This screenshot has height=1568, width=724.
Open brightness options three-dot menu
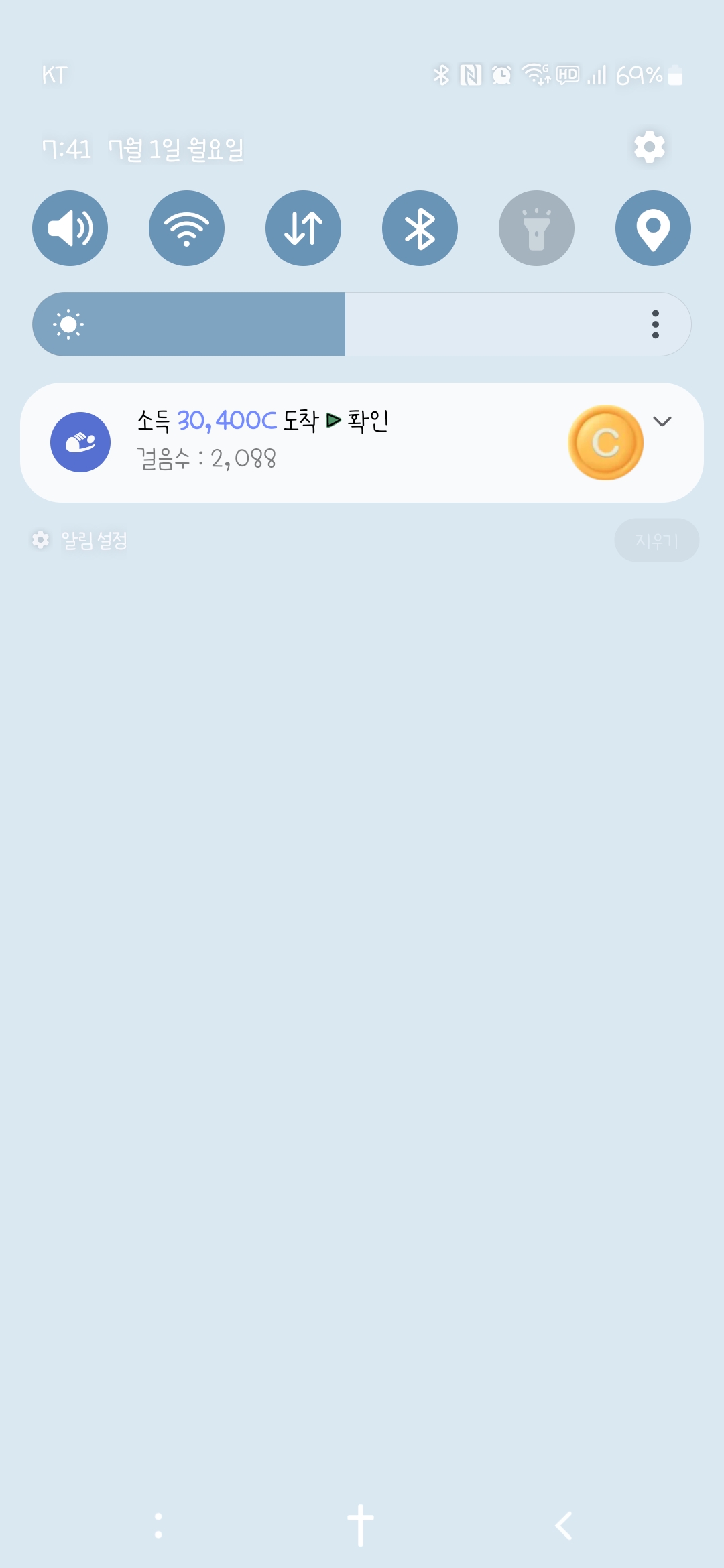pyautogui.click(x=656, y=324)
